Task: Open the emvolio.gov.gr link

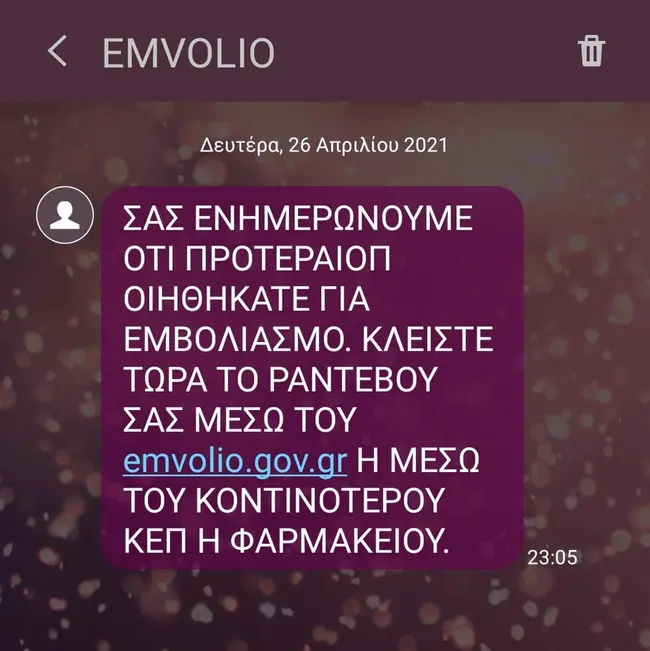Action: [x=235, y=464]
